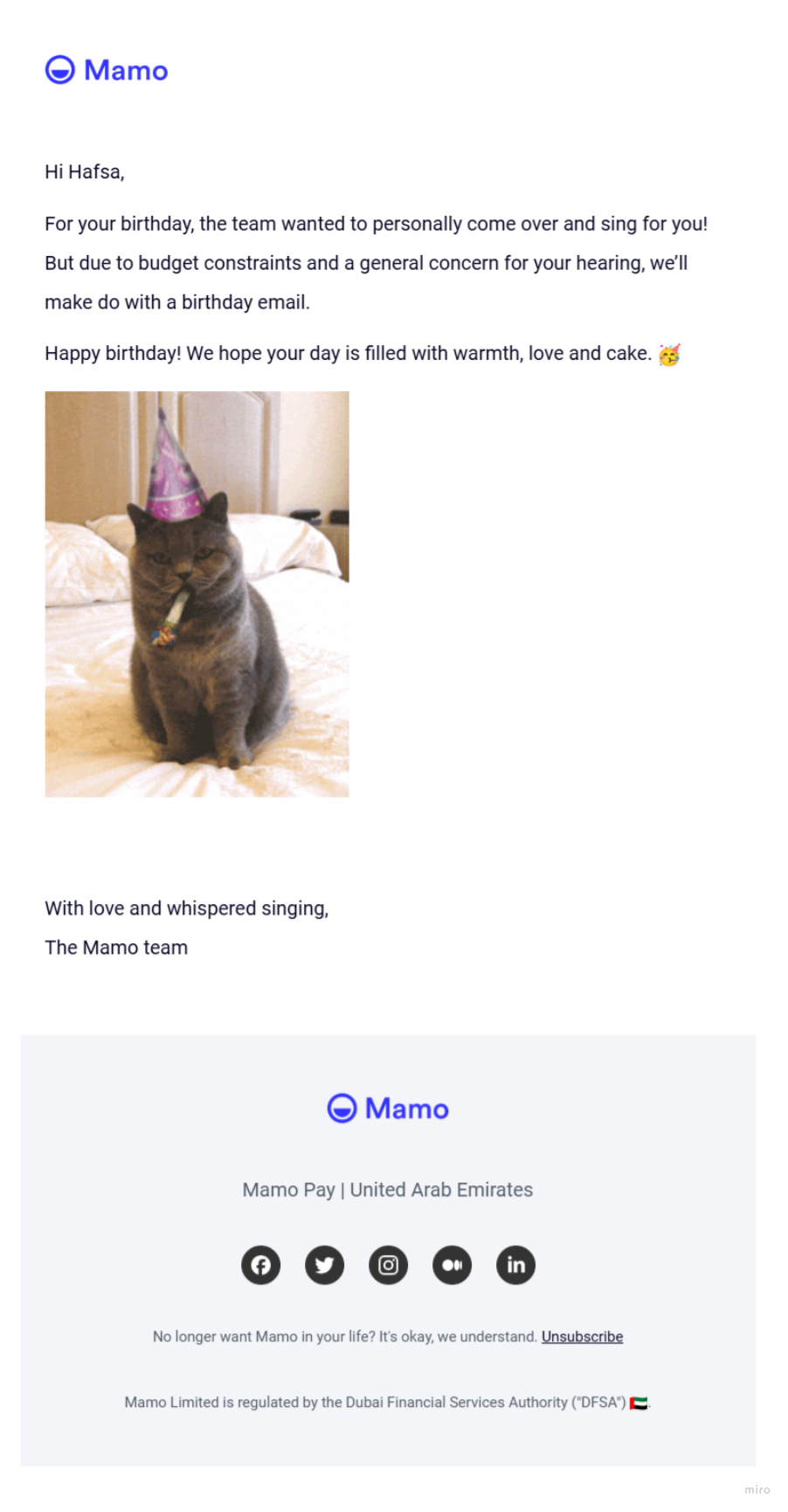Open Mamo's Facebook page
Image resolution: width=788 pixels, height=1512 pixels.
260,1264
